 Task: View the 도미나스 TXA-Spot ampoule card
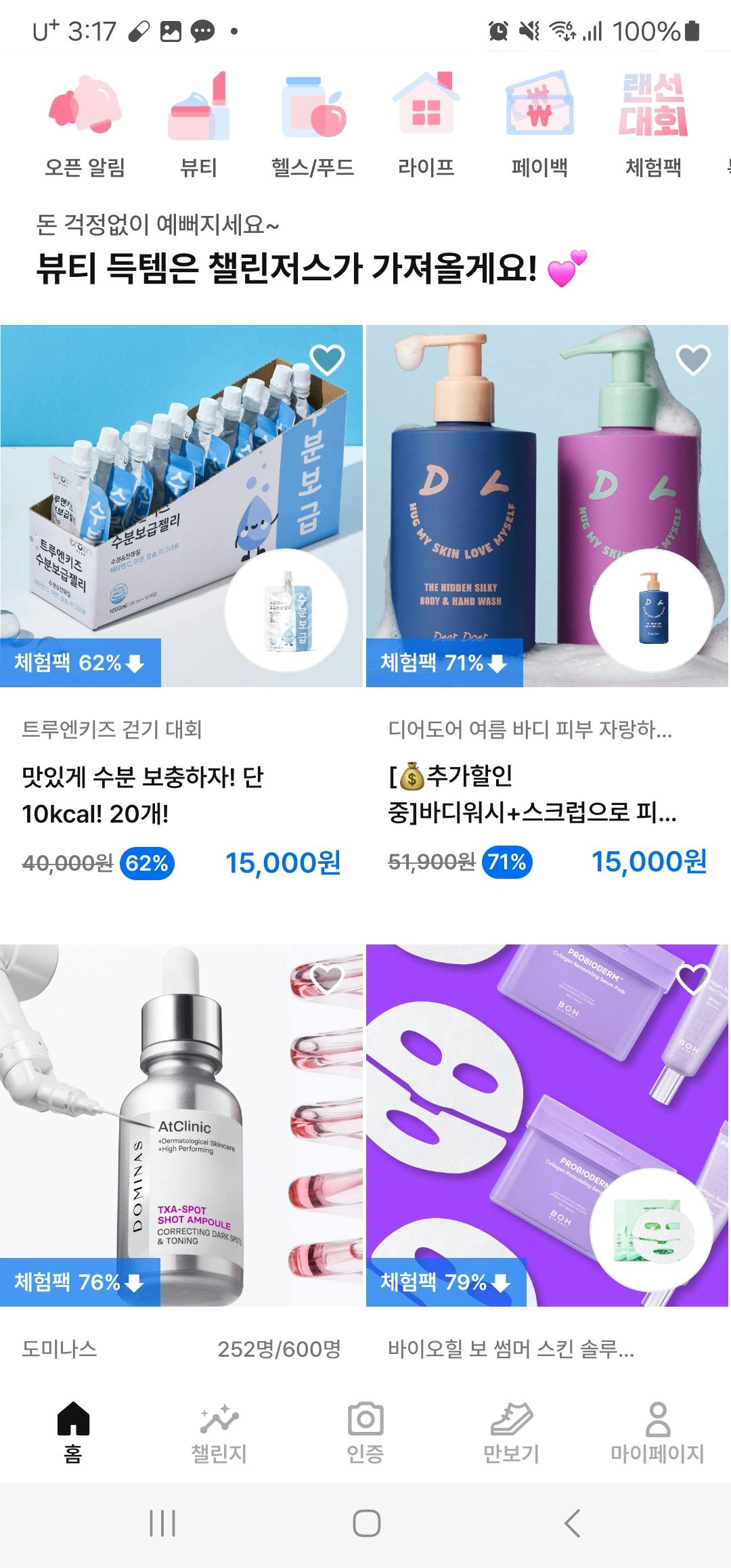click(x=181, y=1125)
